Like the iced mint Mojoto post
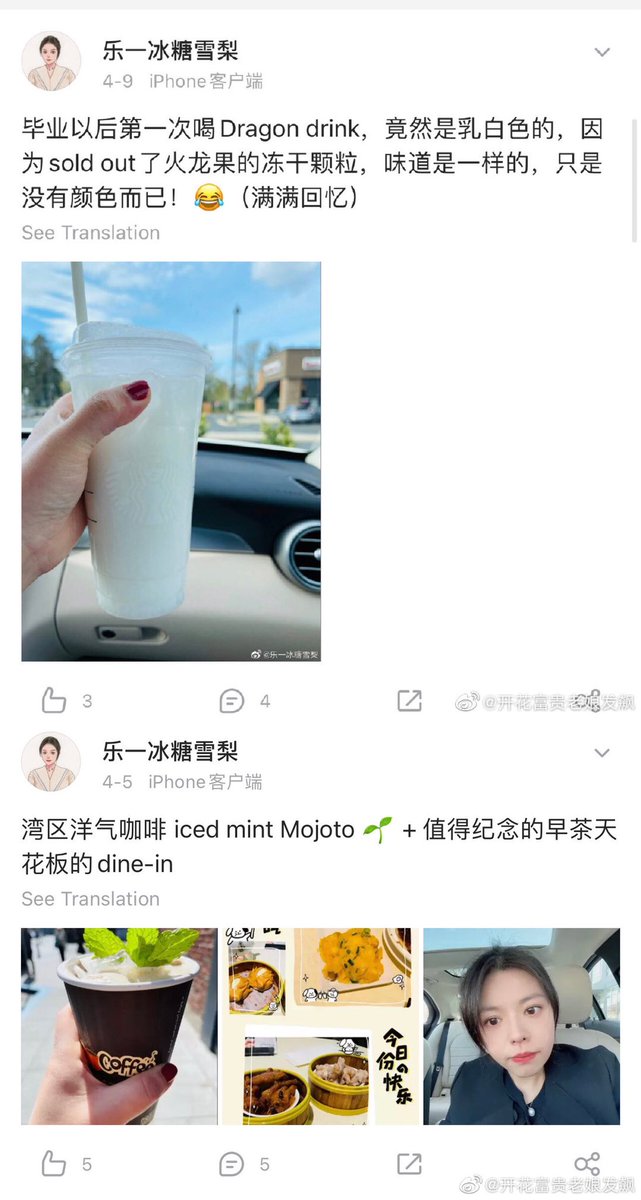Image resolution: width=641 pixels, height=1200 pixels. (x=54, y=1164)
